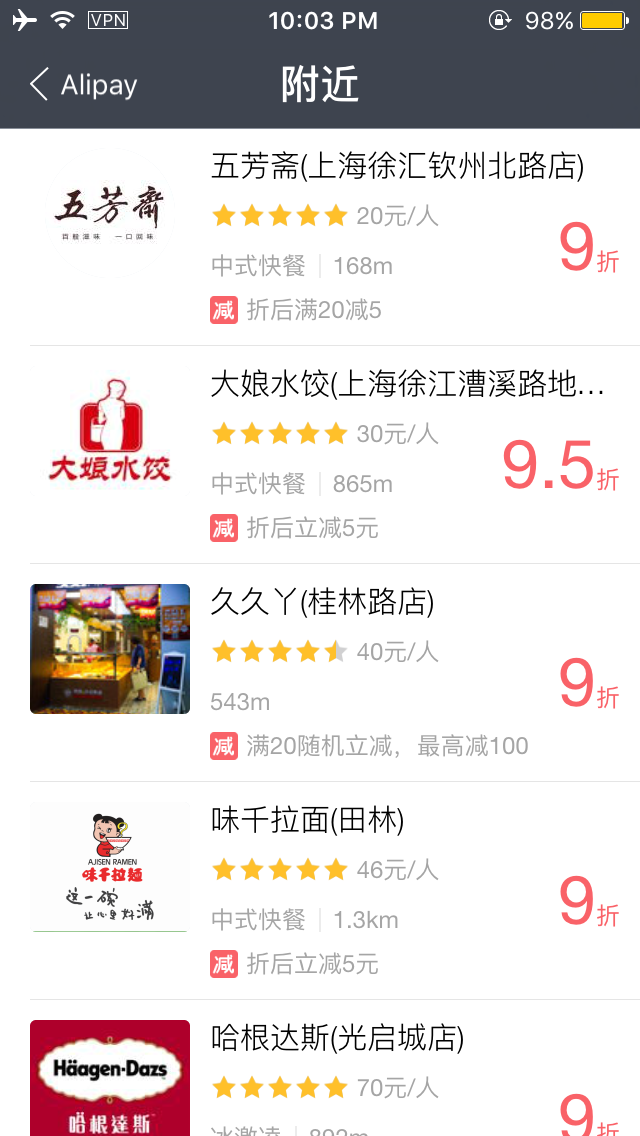The image size is (640, 1136).
Task: View 大娘水饺 restaurant details
Action: [x=406, y=384]
